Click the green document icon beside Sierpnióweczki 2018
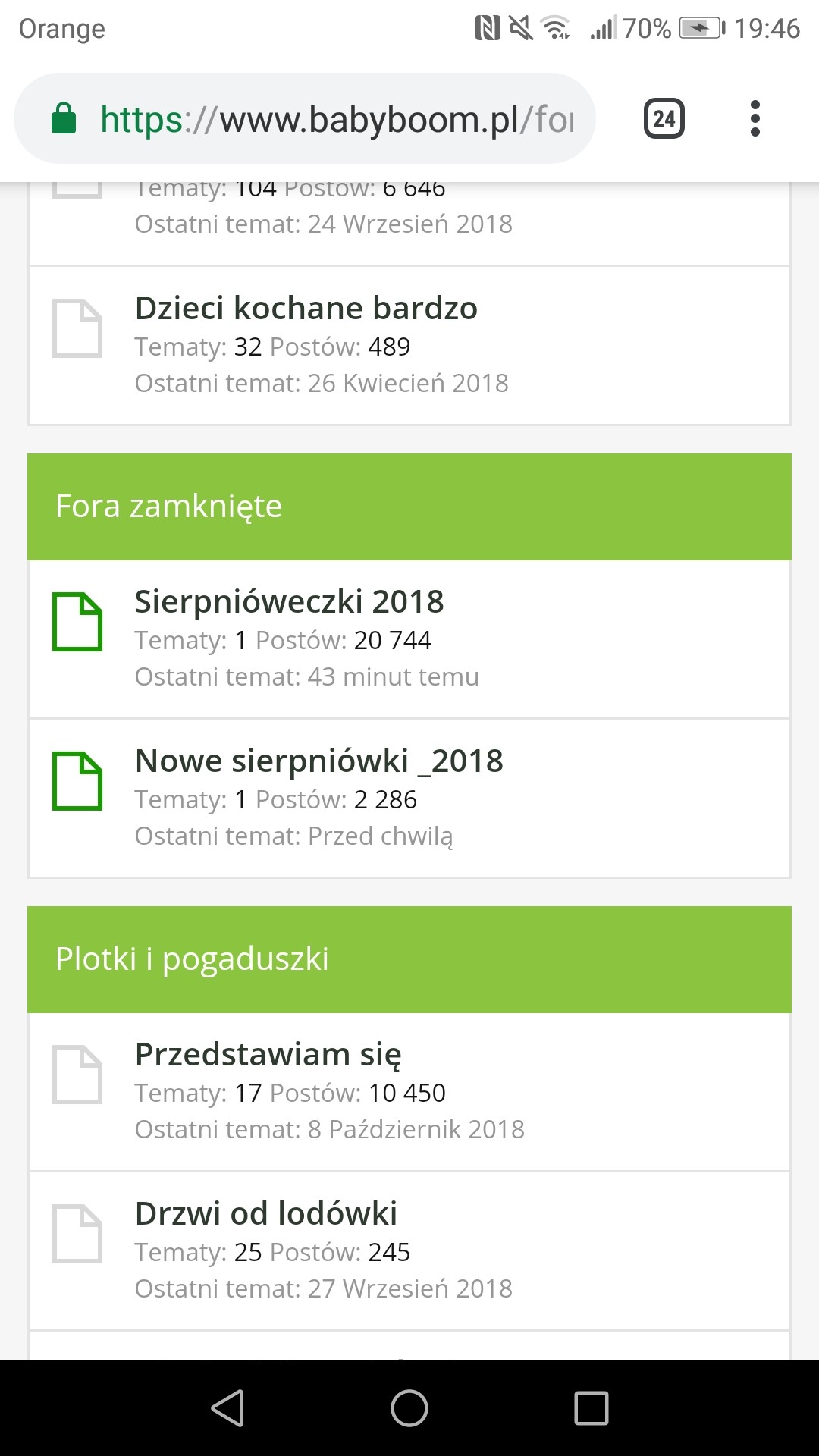This screenshot has height=1456, width=819. [78, 622]
